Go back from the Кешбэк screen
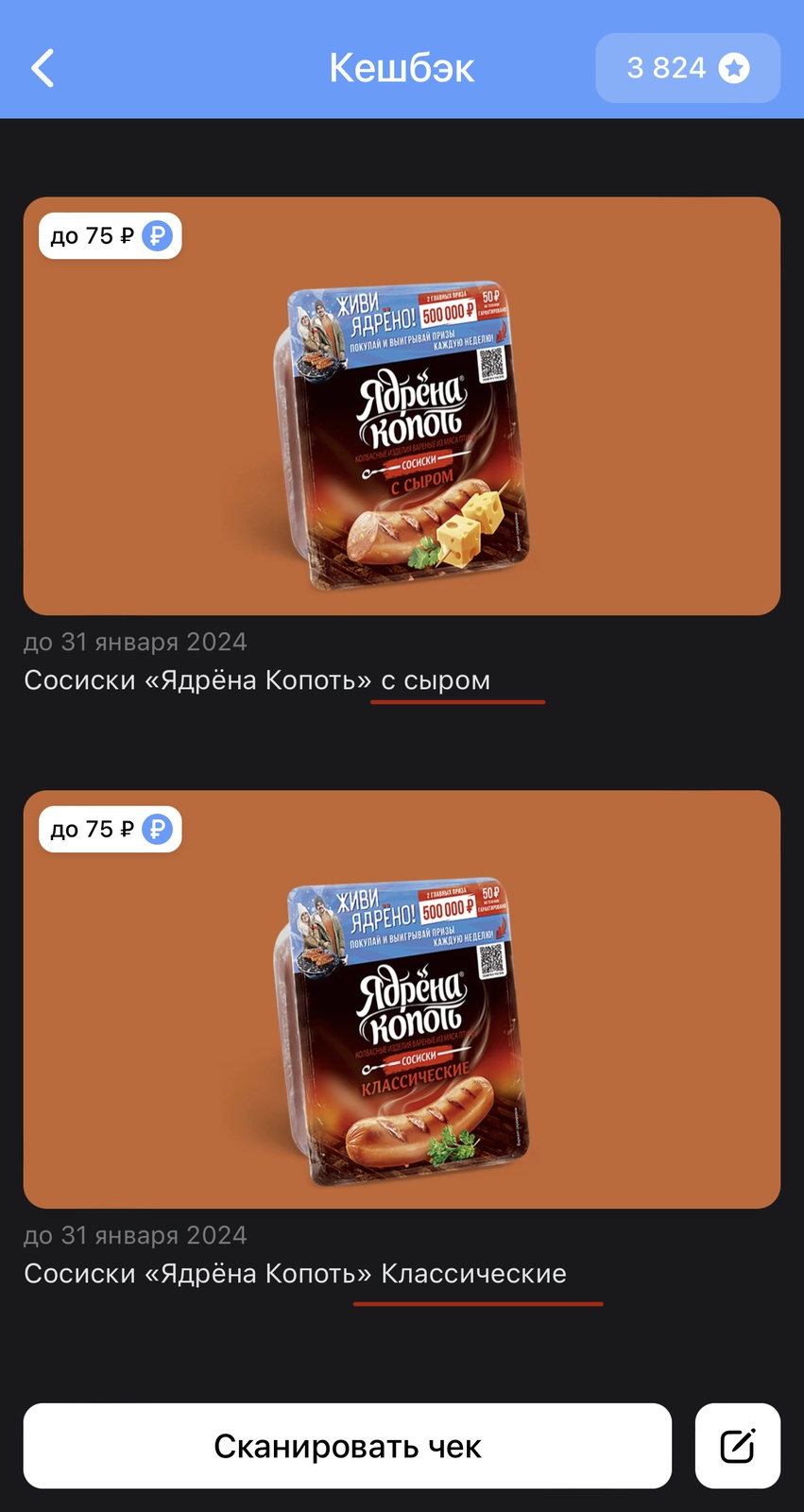The height and width of the screenshot is (1512, 804). click(x=43, y=68)
